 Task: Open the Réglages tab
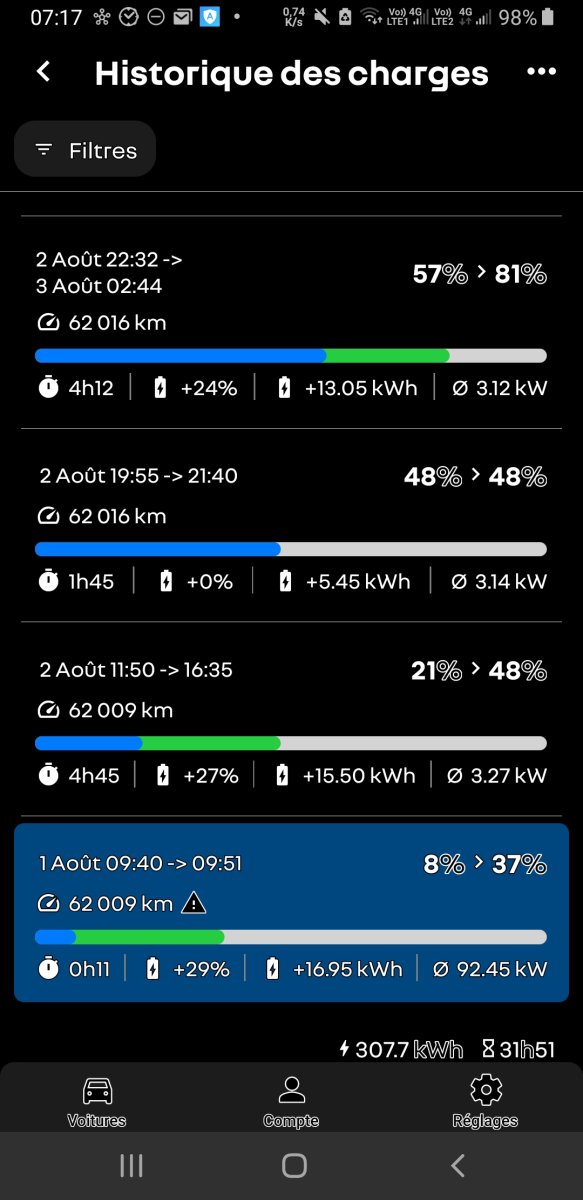click(x=486, y=1101)
